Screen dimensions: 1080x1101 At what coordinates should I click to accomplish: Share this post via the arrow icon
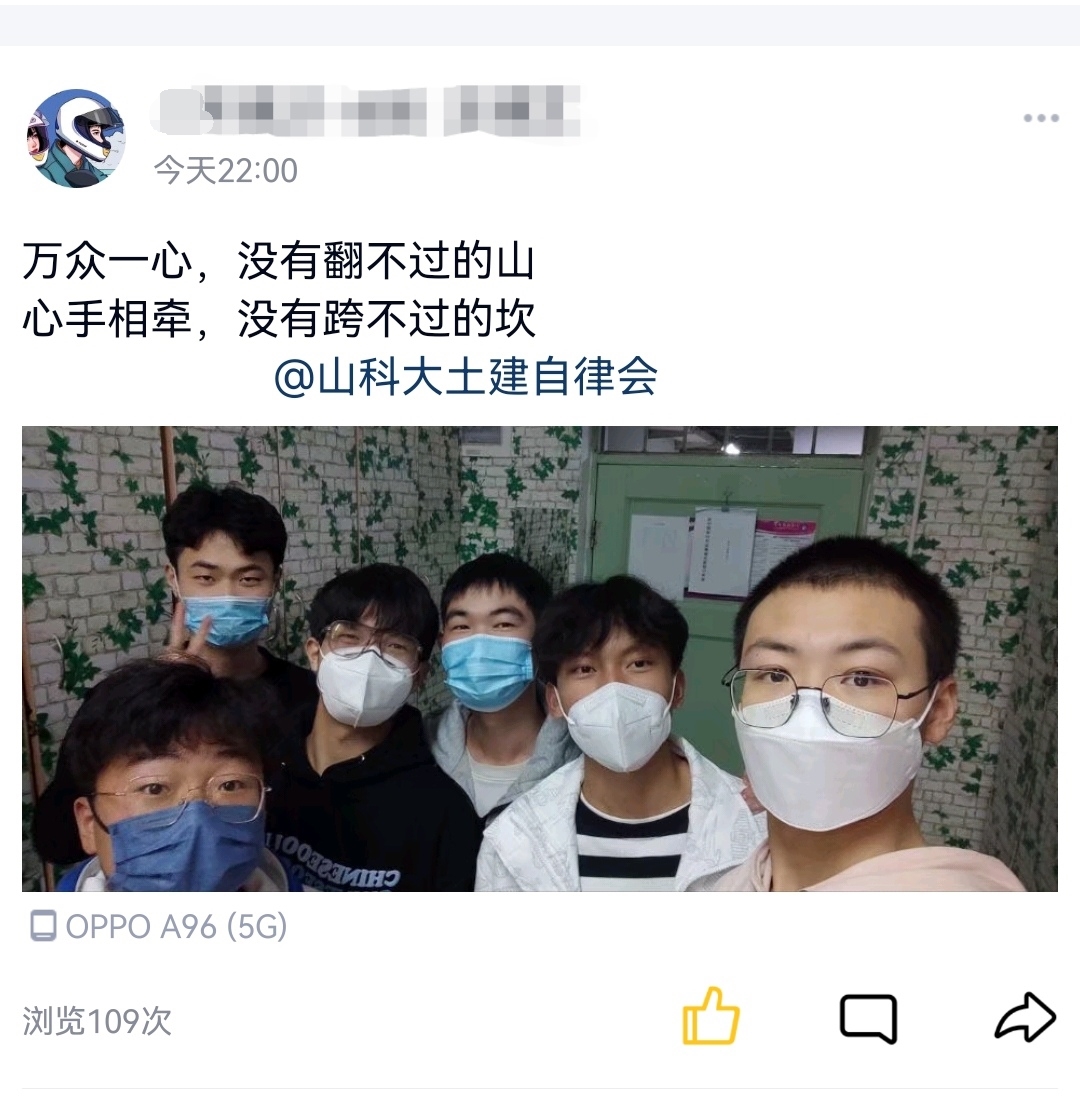point(1025,1018)
